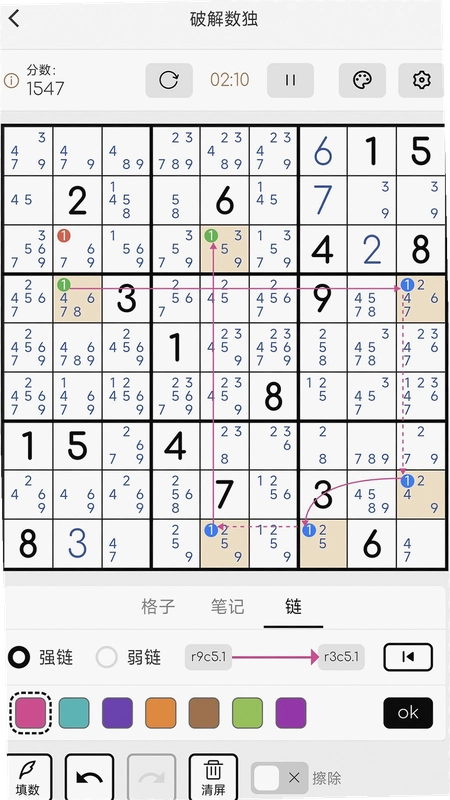450x800 pixels.
Task: Choose the 弱链 radio option
Action: pos(129,658)
